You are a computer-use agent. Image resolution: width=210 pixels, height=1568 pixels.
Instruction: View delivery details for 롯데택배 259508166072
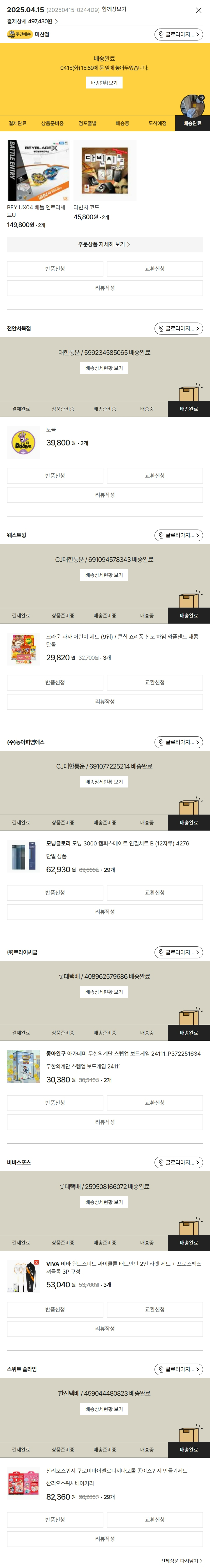tap(104, 1202)
